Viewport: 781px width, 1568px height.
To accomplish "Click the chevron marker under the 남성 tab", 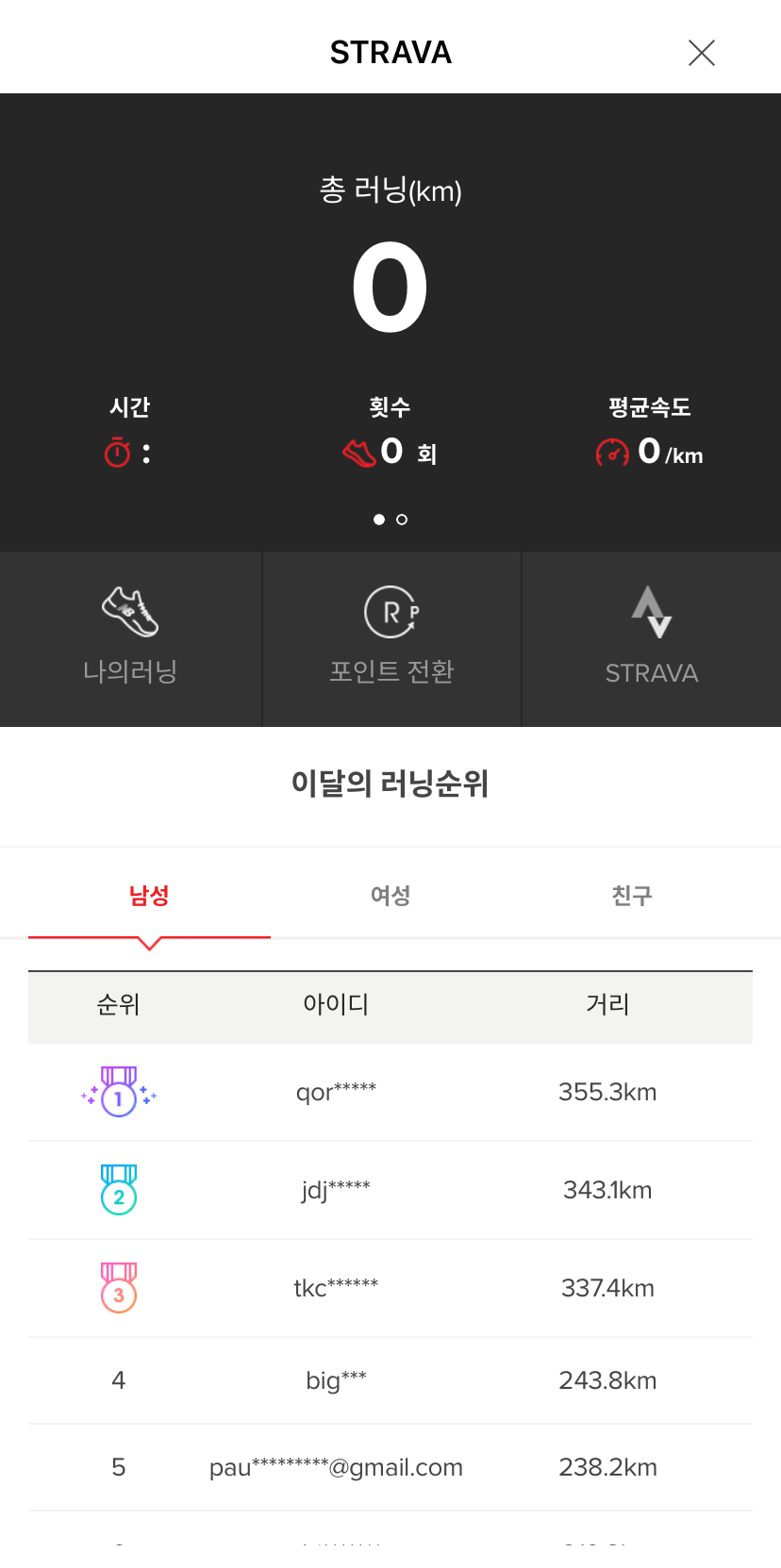I will click(149, 941).
